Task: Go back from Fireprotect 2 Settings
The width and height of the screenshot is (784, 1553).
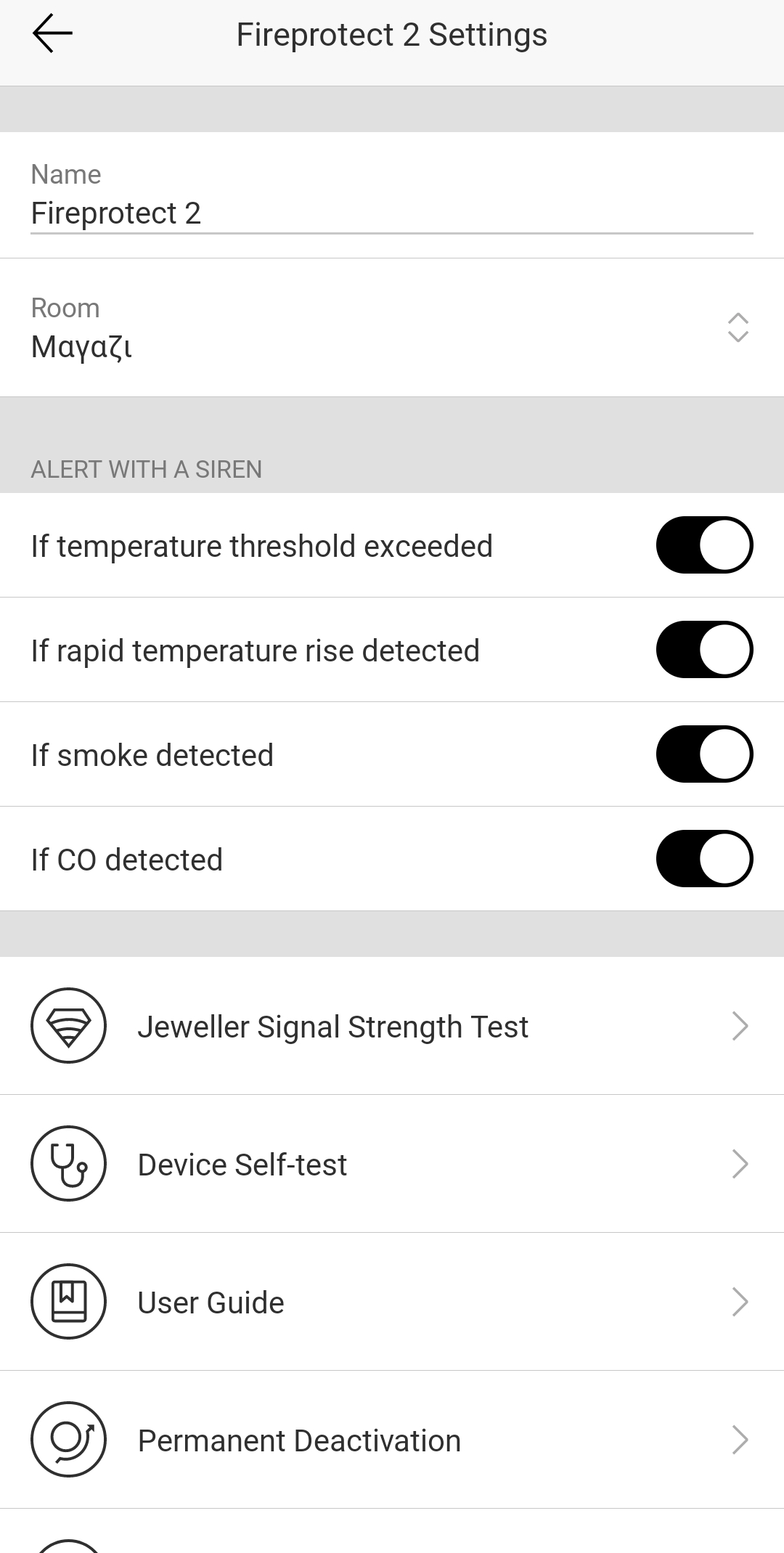Action: pos(52,34)
